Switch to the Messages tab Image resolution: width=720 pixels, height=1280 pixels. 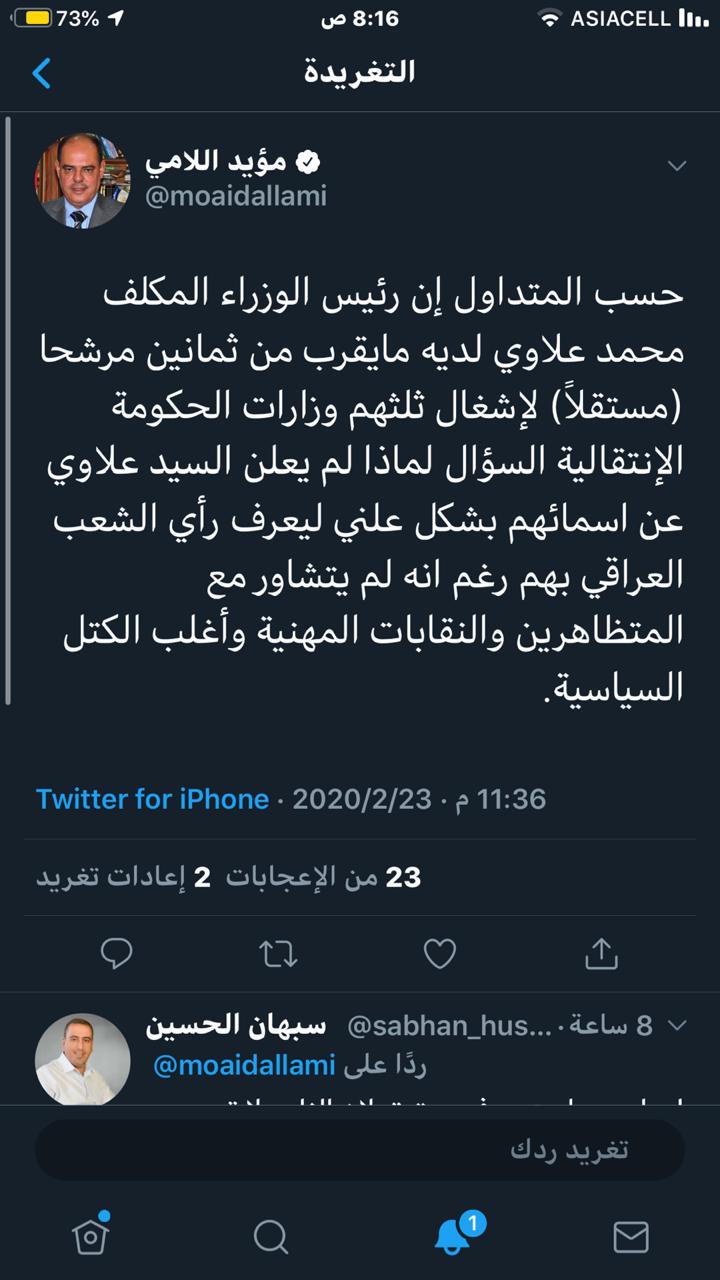coord(630,1238)
